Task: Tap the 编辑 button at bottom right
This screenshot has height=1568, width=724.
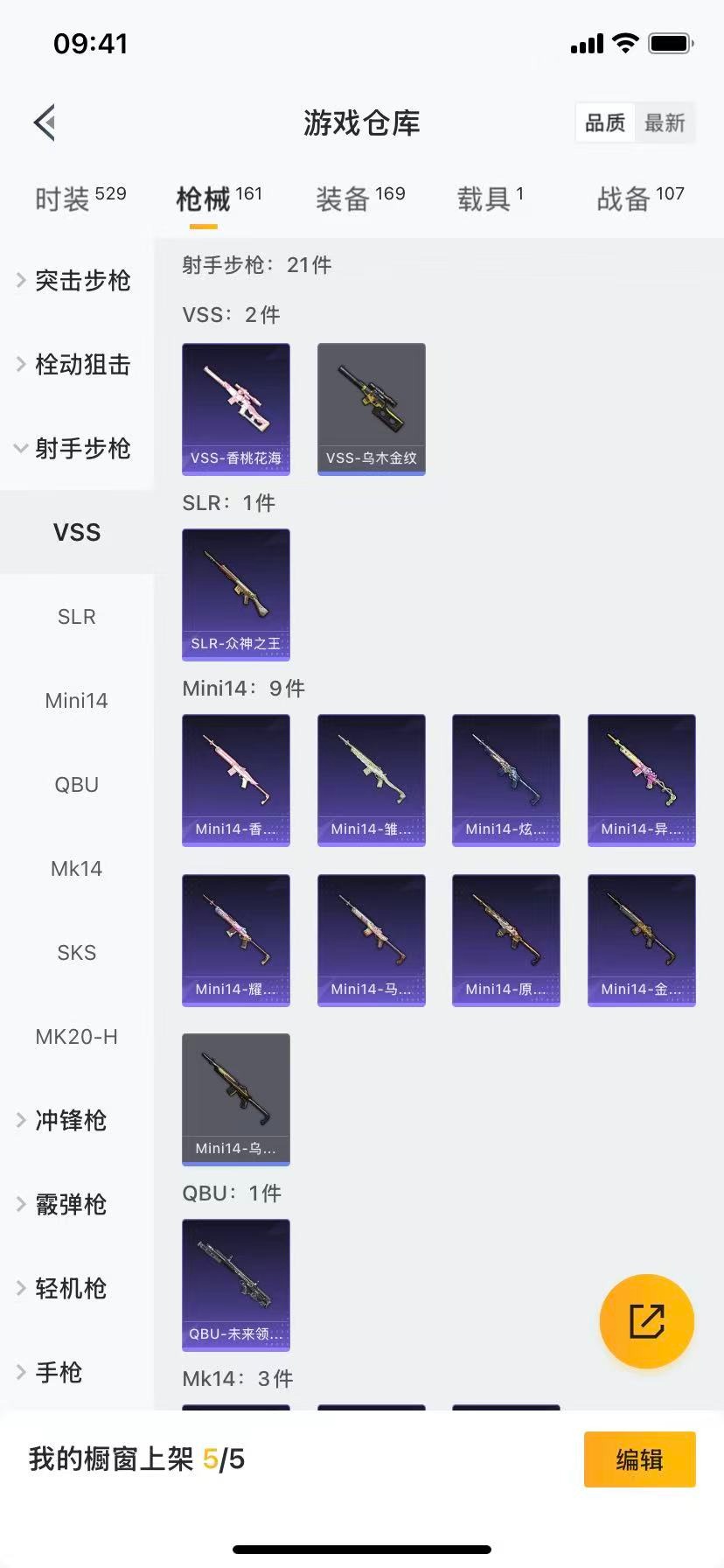Action: point(639,1459)
